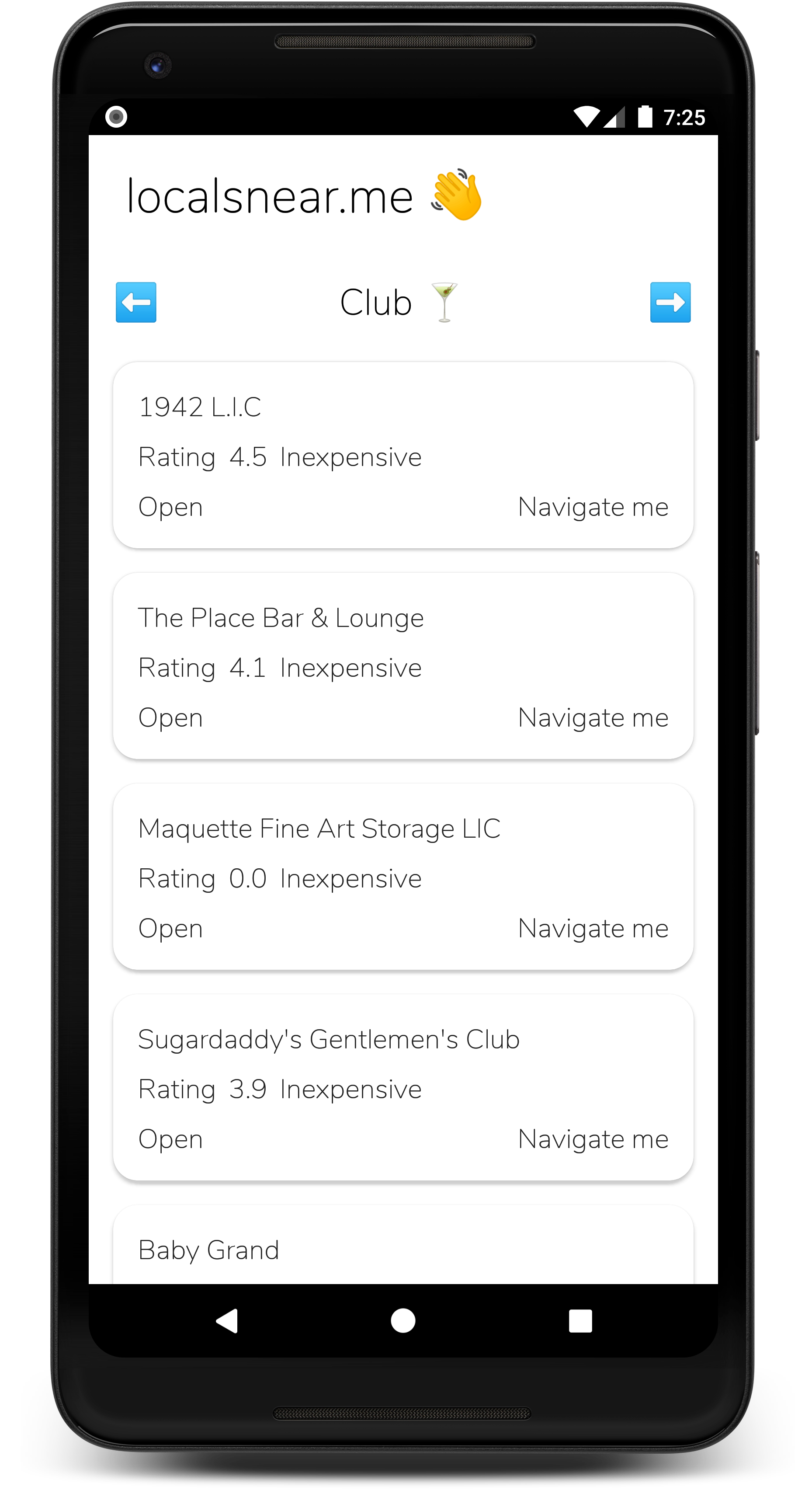Select Navigate me for Maquette Fine Art Storage
Image resolution: width=812 pixels, height=1511 pixels.
pos(593,927)
